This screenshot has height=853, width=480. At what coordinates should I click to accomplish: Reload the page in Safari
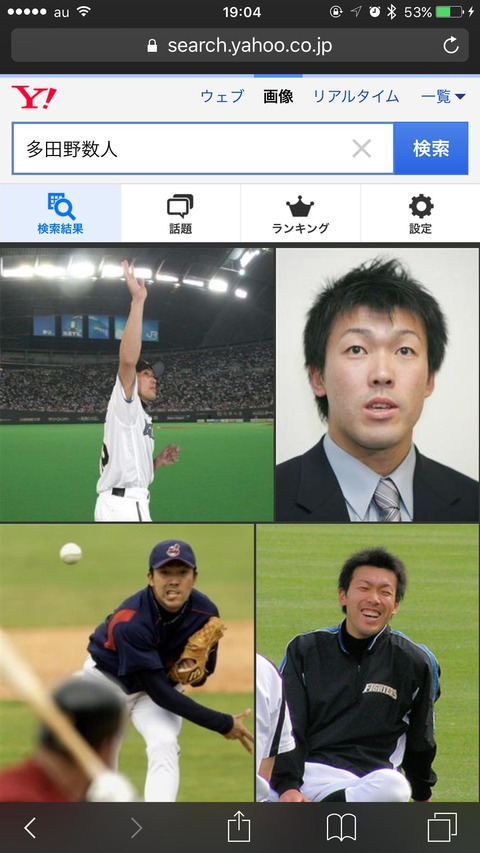[451, 46]
